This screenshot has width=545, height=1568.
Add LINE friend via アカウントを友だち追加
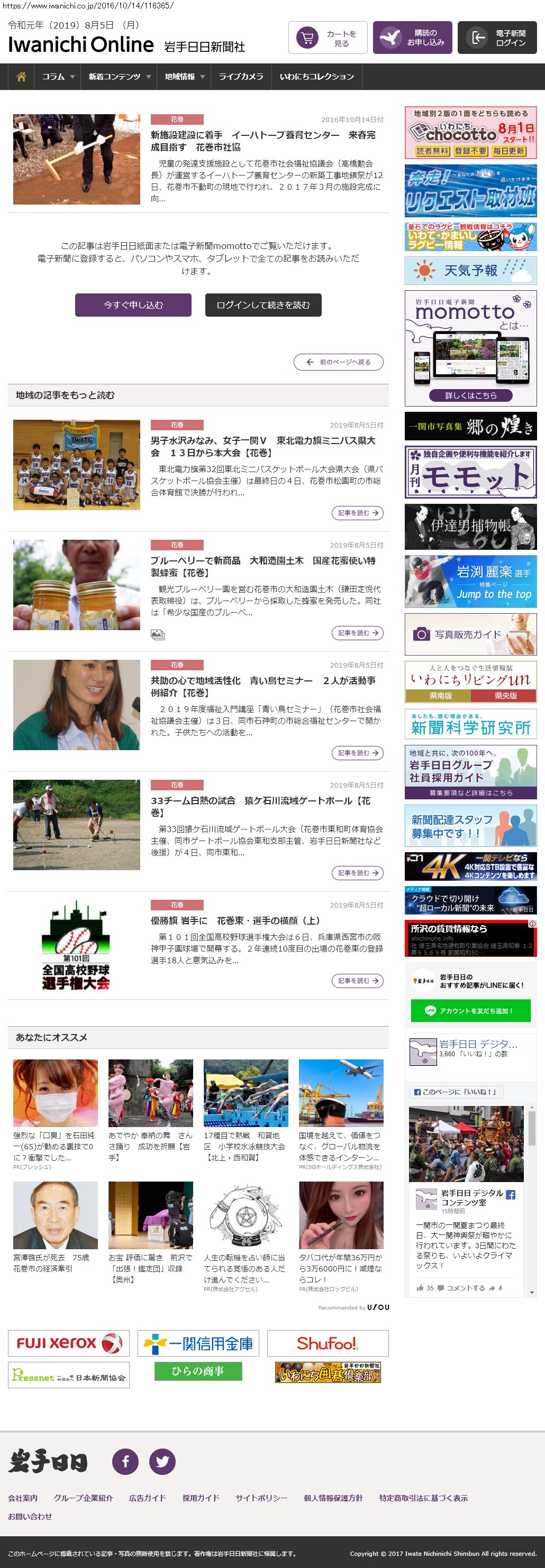tap(470, 1011)
